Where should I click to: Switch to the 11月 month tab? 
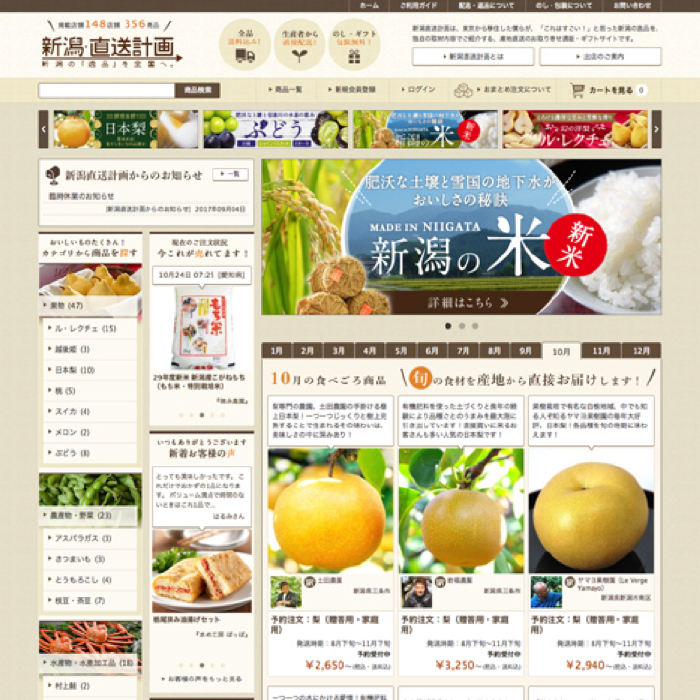point(601,351)
